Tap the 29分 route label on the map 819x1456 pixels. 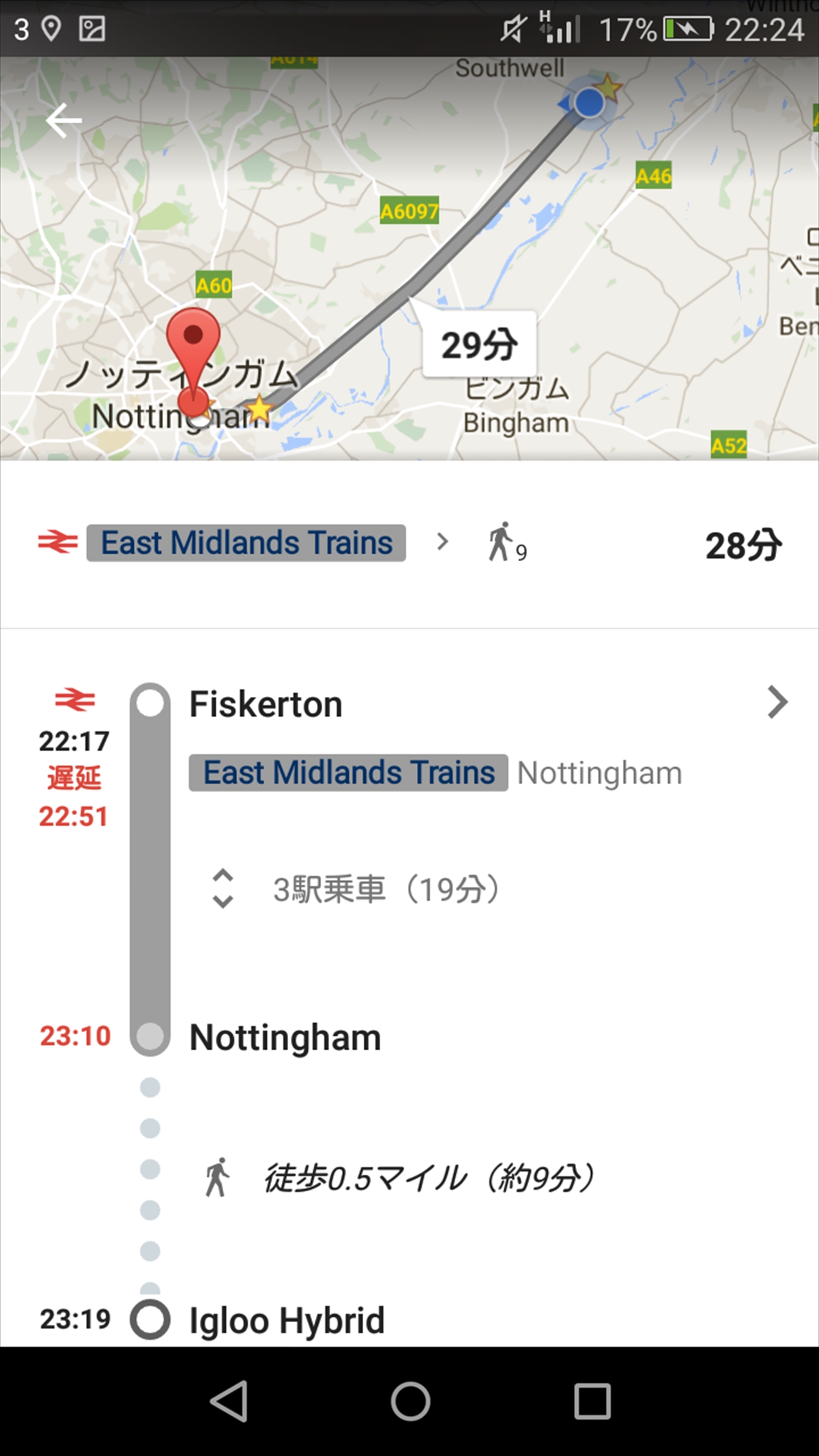pyautogui.click(x=479, y=345)
